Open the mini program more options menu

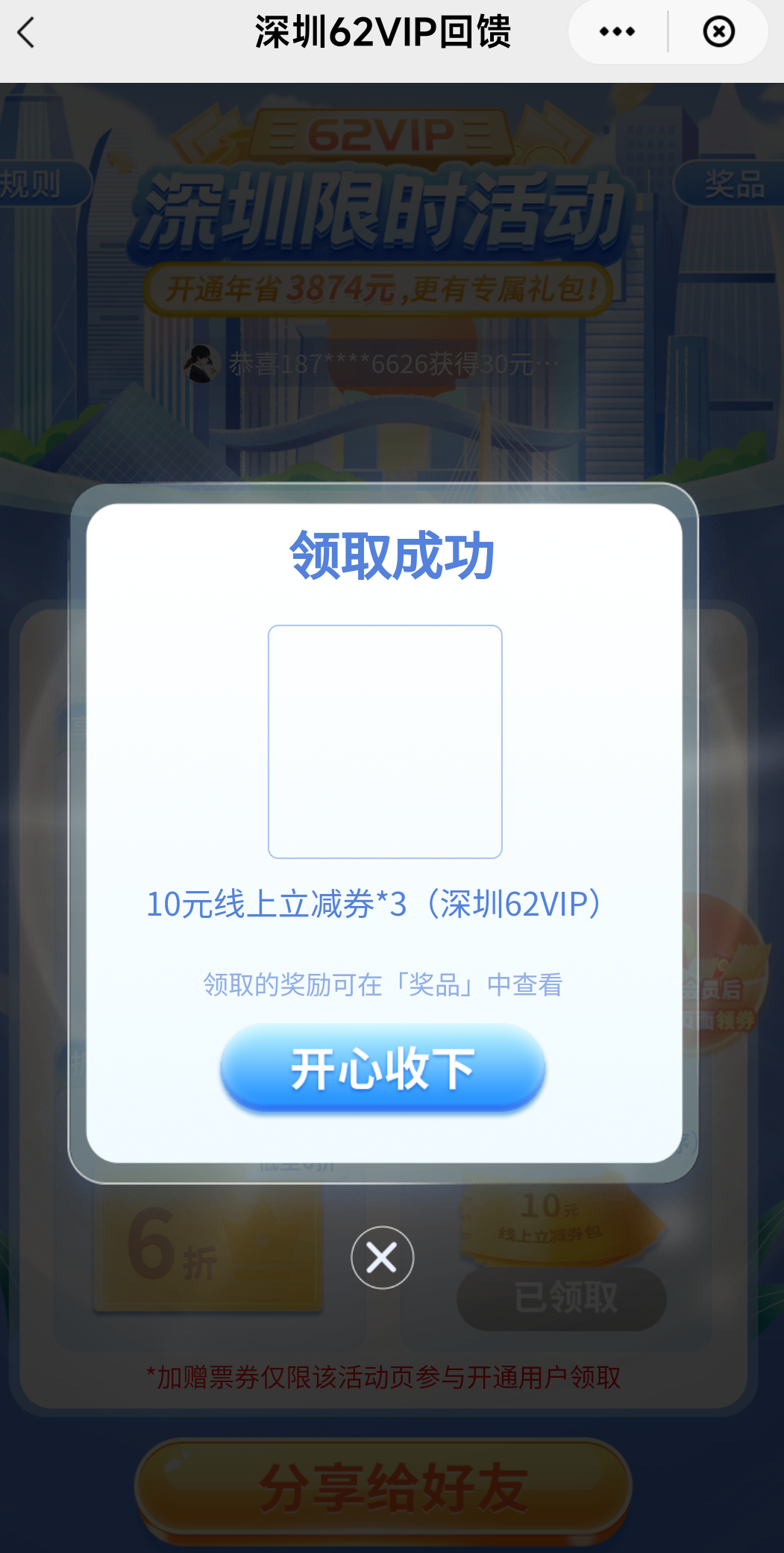617,32
